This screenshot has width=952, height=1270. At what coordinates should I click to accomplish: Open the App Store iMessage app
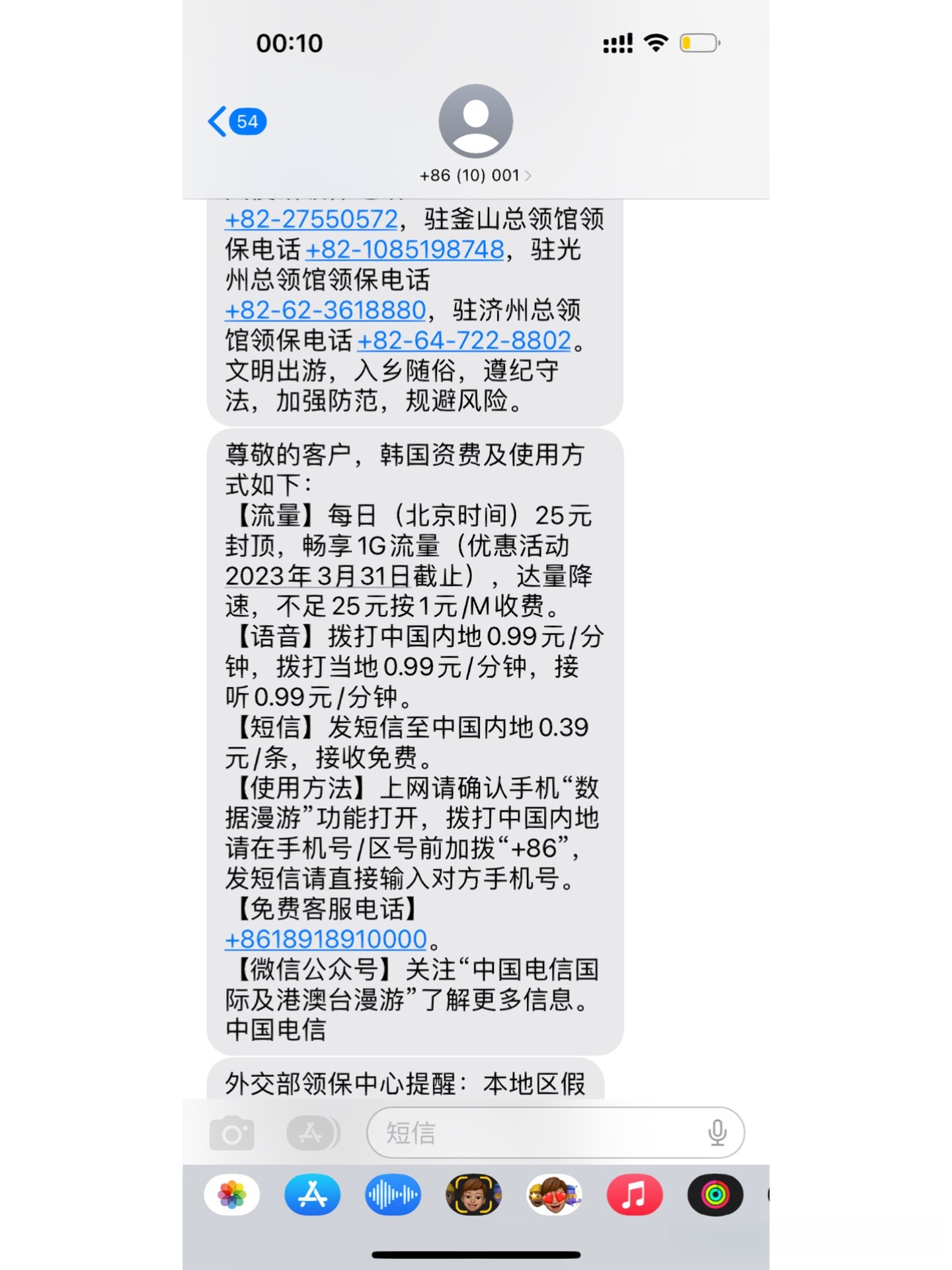pyautogui.click(x=313, y=1195)
